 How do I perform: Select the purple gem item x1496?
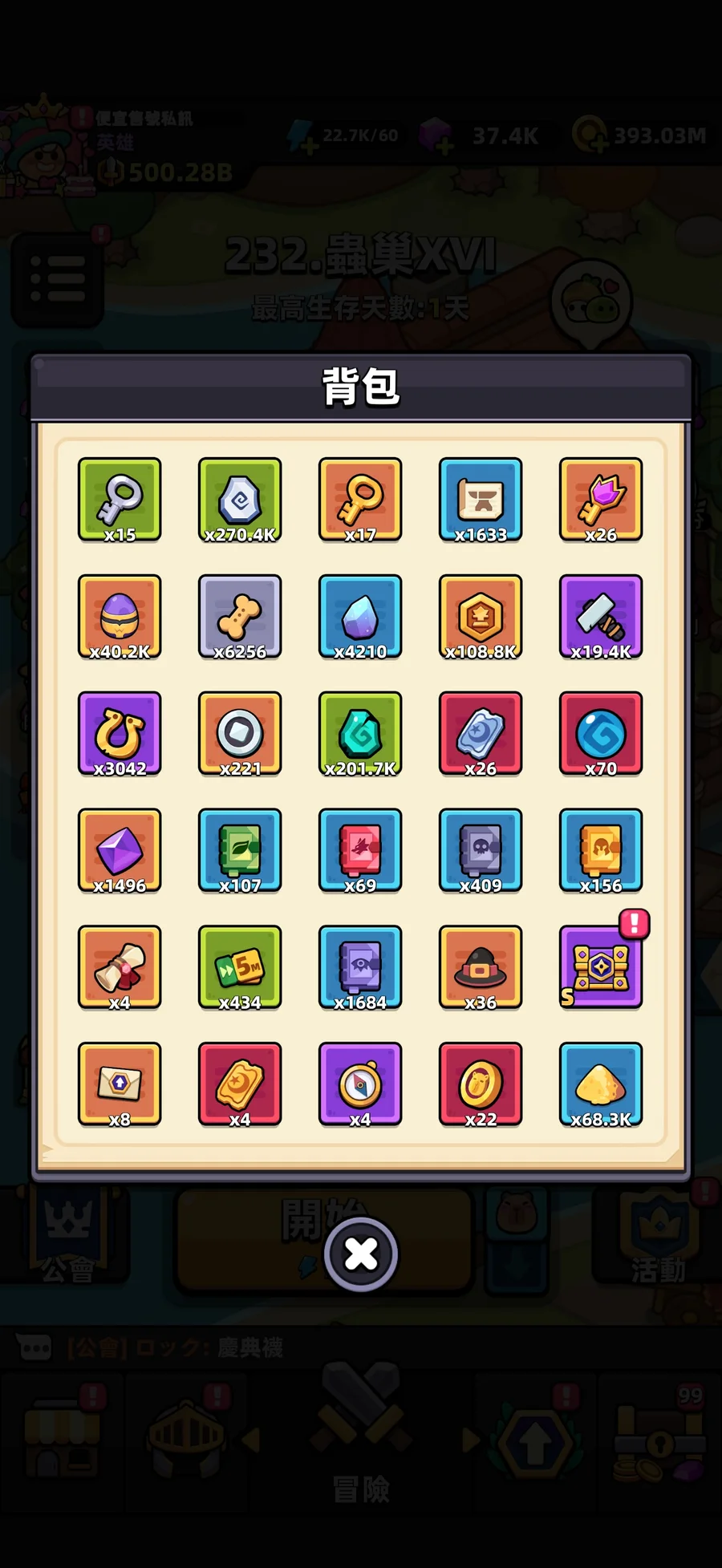click(120, 850)
